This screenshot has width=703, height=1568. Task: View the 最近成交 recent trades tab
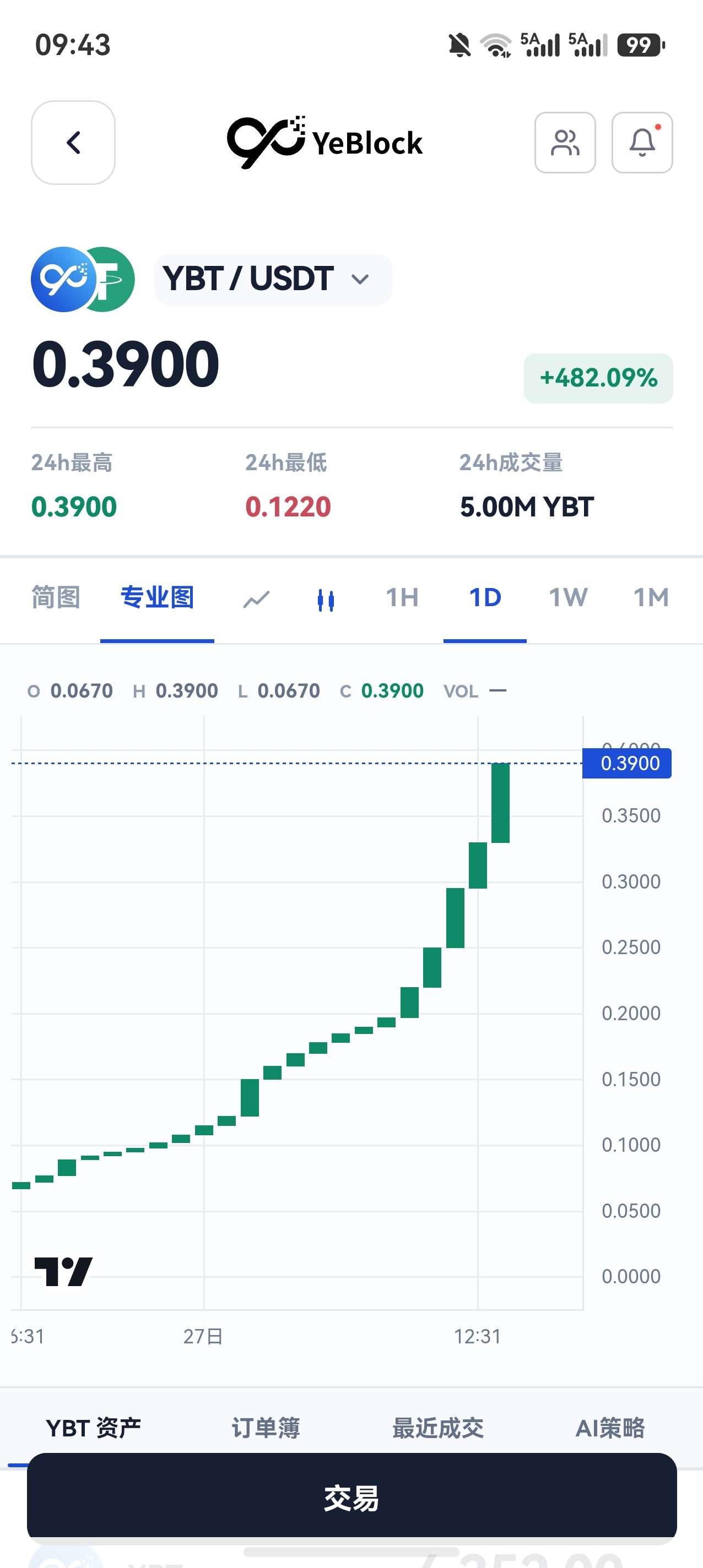coord(438,1428)
